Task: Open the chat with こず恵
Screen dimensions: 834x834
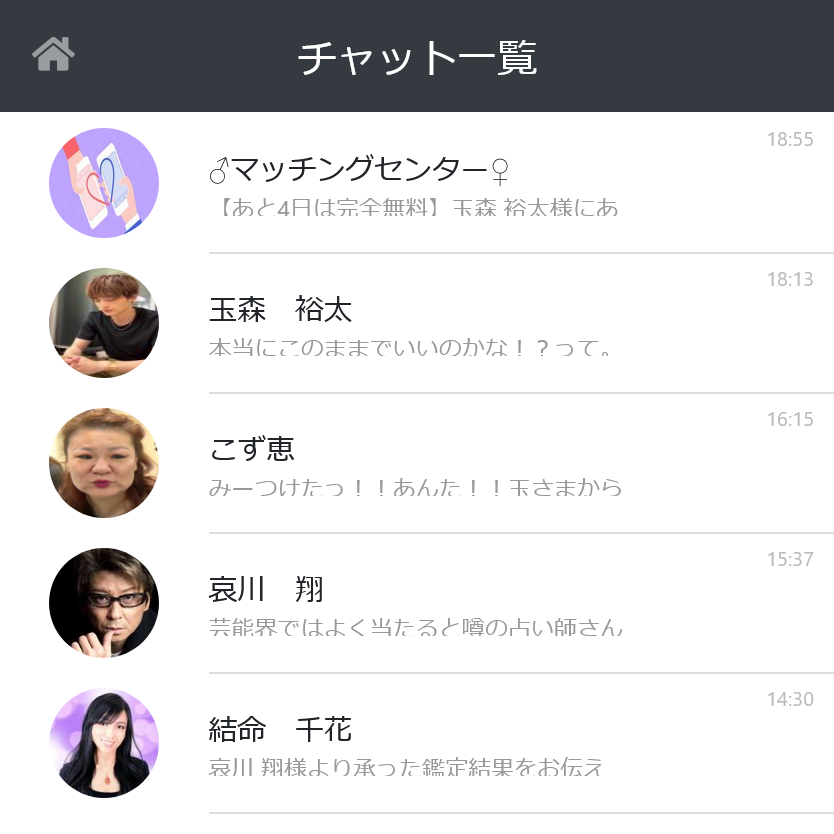Action: (x=416, y=463)
